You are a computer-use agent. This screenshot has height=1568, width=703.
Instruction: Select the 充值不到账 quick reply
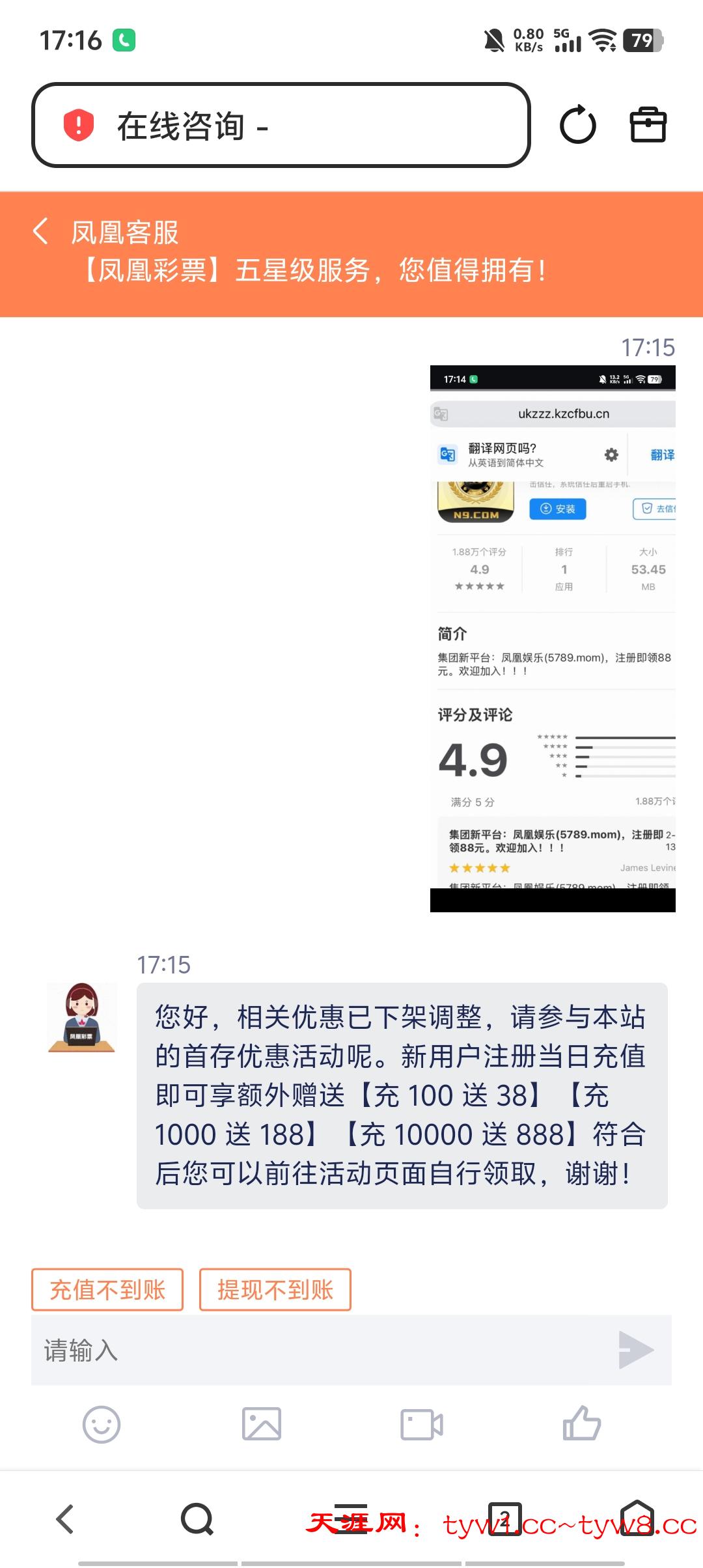point(107,1289)
